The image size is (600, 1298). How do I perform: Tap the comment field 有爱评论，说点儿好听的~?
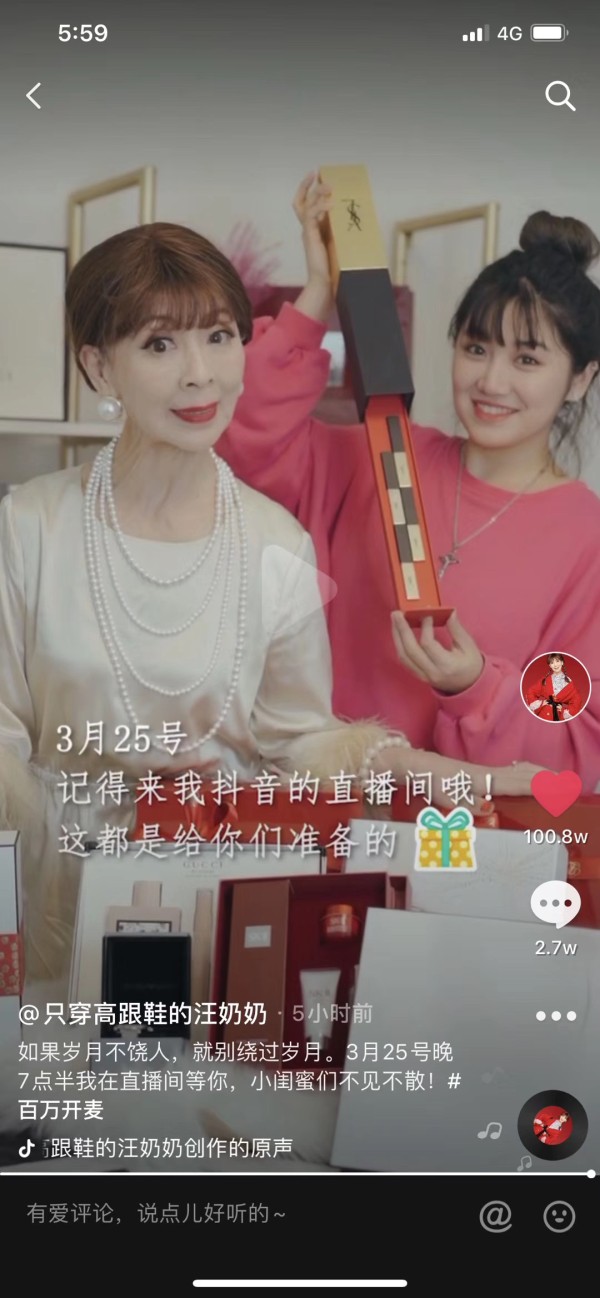click(156, 1214)
